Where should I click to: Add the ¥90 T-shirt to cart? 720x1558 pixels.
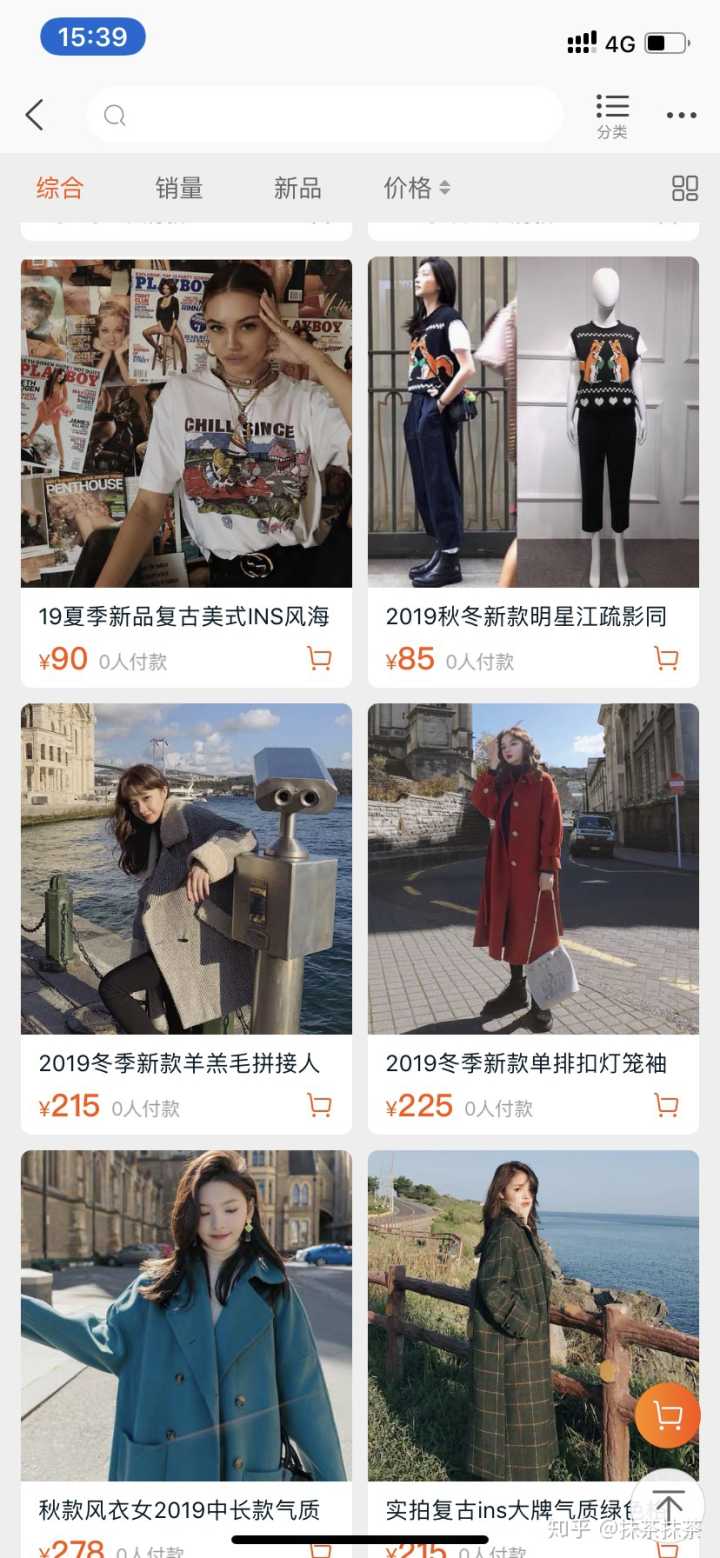[x=319, y=659]
